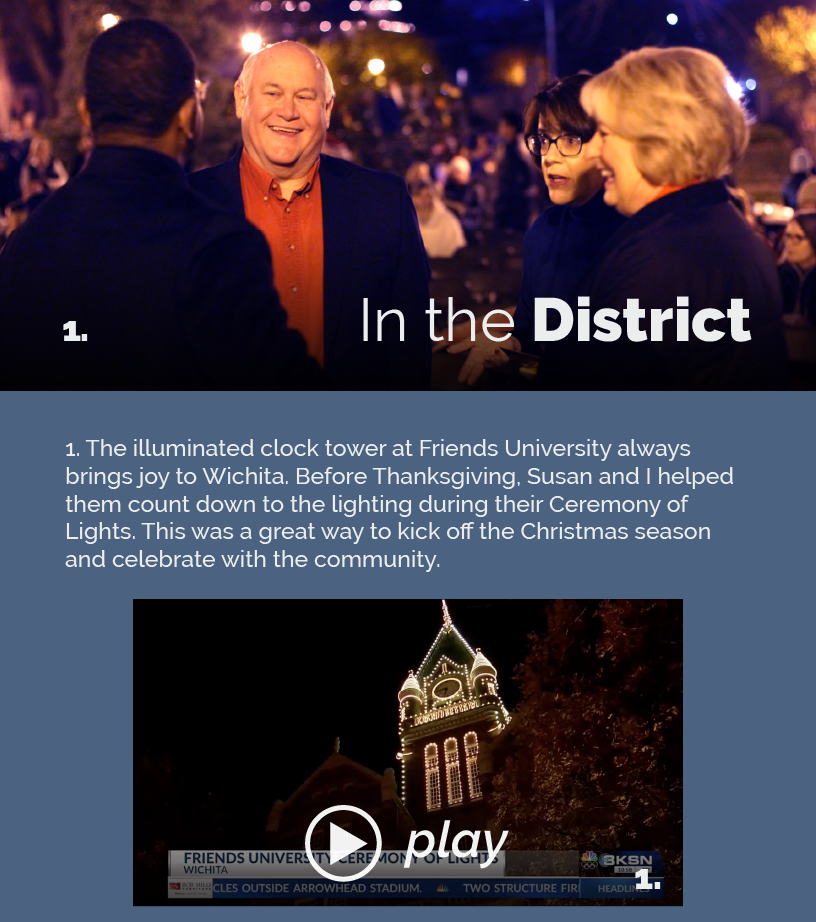816x922 pixels.
Task: Play the Friends University Ceremony of Lights video
Action: (343, 842)
